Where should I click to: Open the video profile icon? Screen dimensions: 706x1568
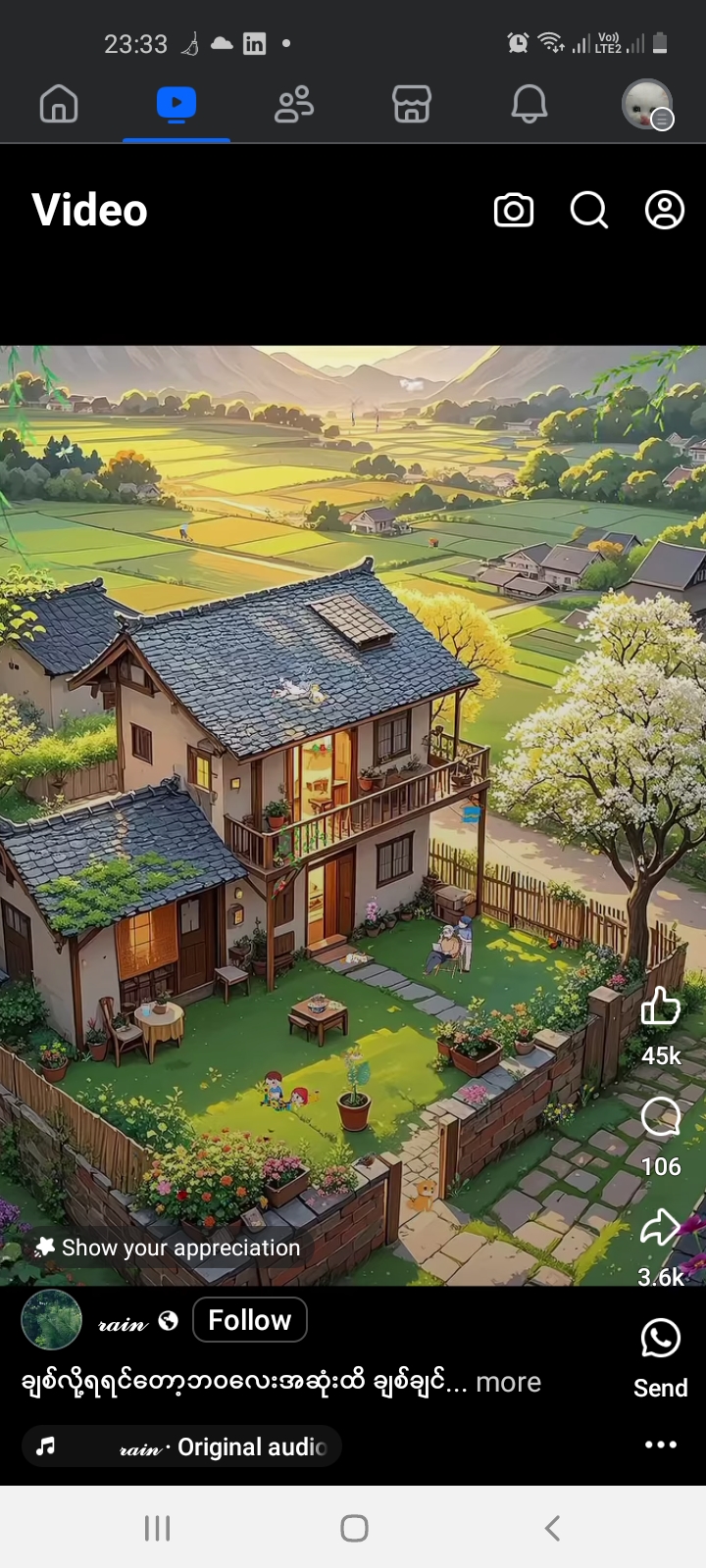(x=665, y=210)
